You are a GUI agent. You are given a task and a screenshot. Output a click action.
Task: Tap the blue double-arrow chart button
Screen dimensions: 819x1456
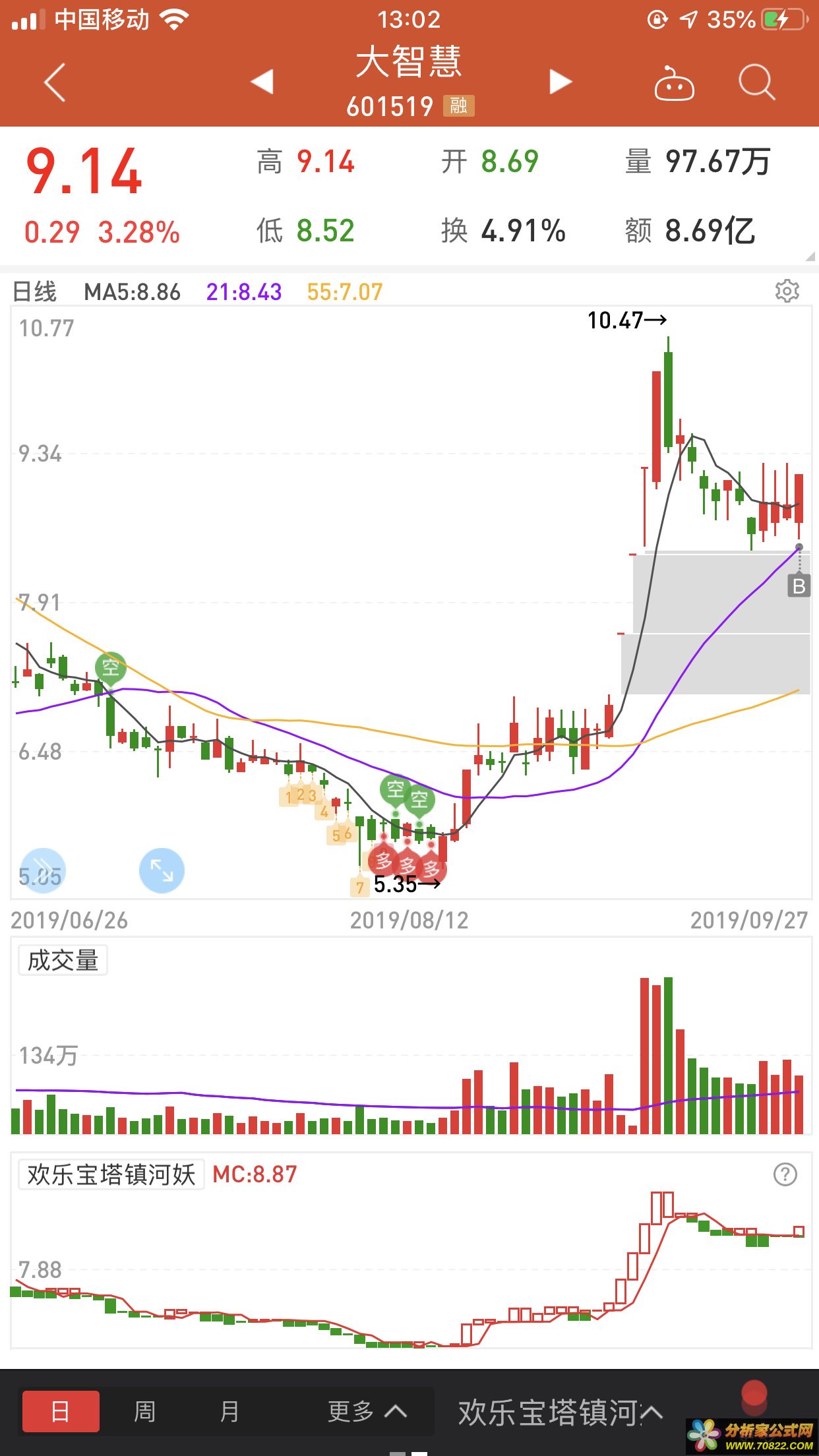[43, 870]
